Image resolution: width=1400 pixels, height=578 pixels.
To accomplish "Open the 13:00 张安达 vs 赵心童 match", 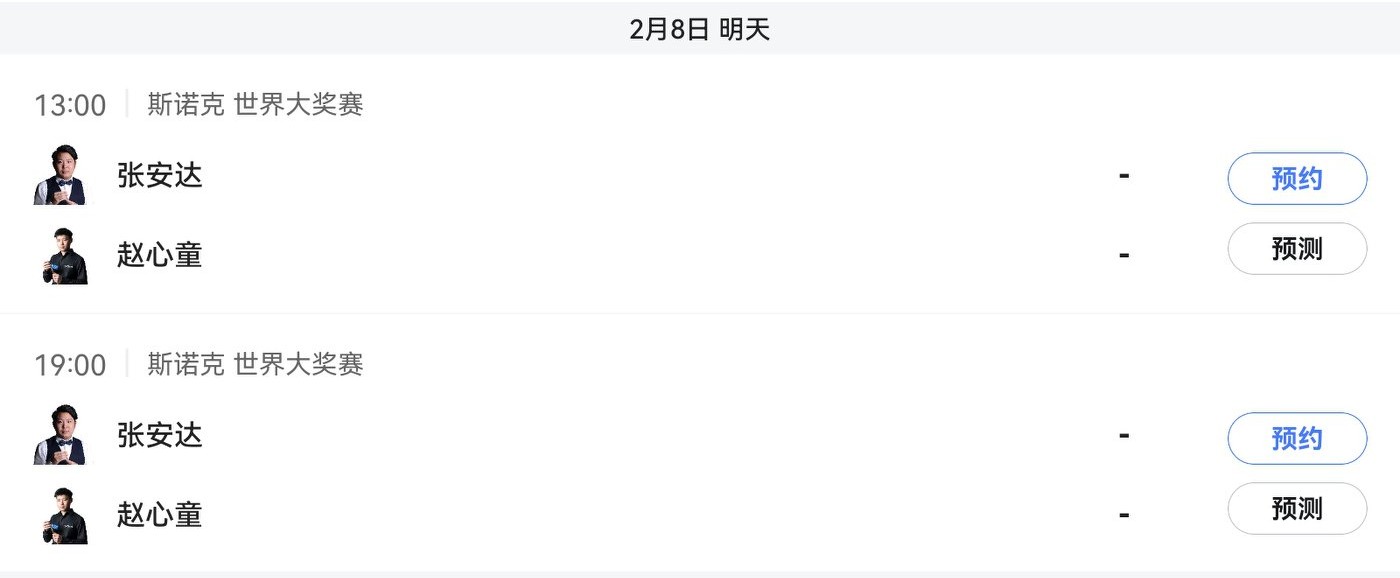I will tap(600, 215).
